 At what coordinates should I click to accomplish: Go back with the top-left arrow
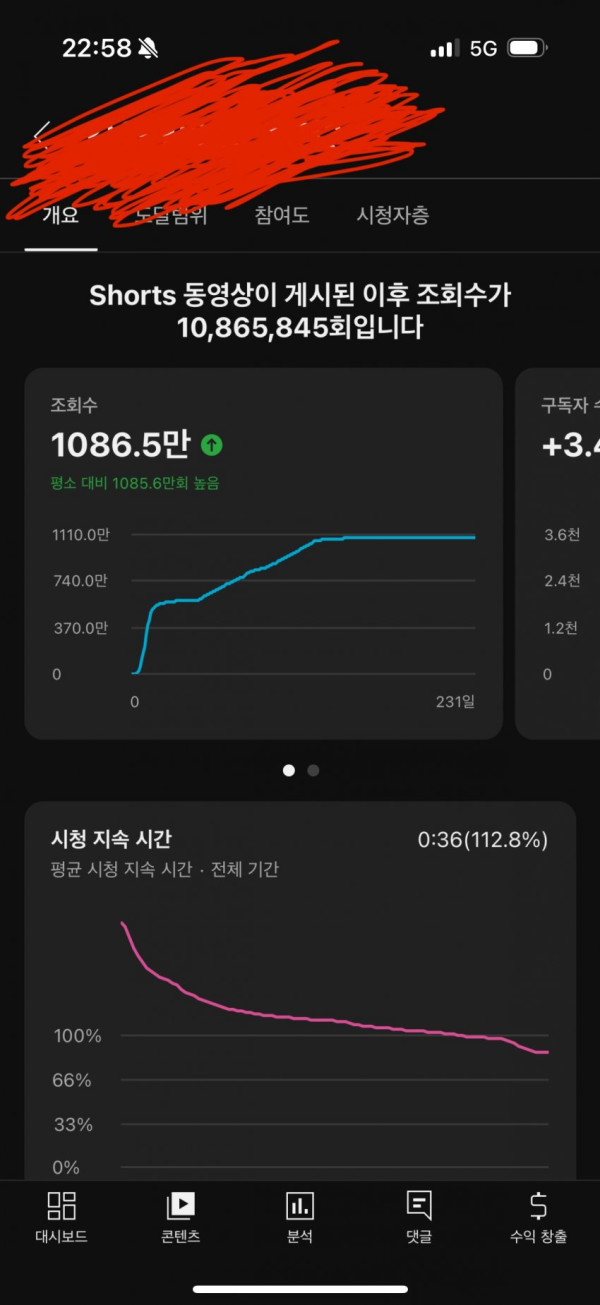40,135
